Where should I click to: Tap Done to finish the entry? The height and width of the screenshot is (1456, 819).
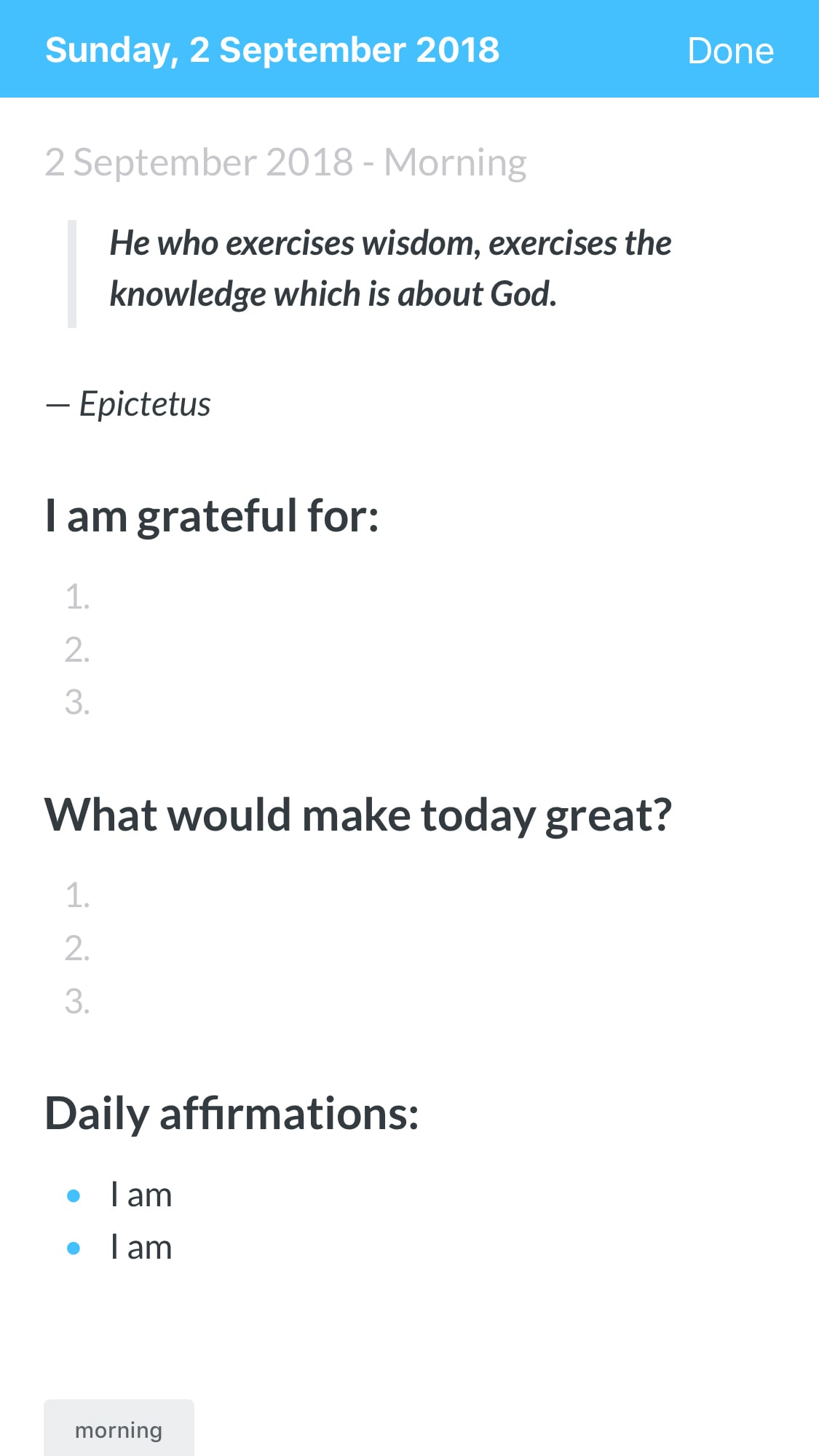click(730, 50)
